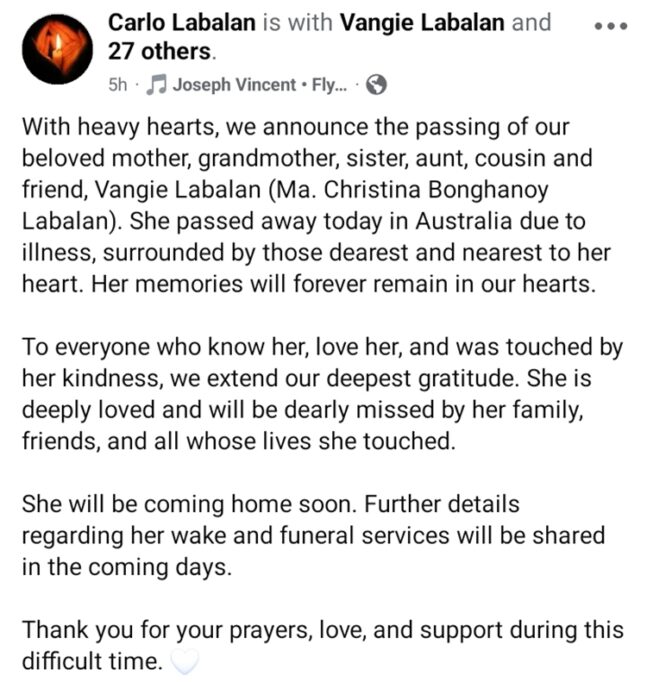Open Carlo Labalan's profile picture
The height and width of the screenshot is (682, 647).
click(x=52, y=51)
